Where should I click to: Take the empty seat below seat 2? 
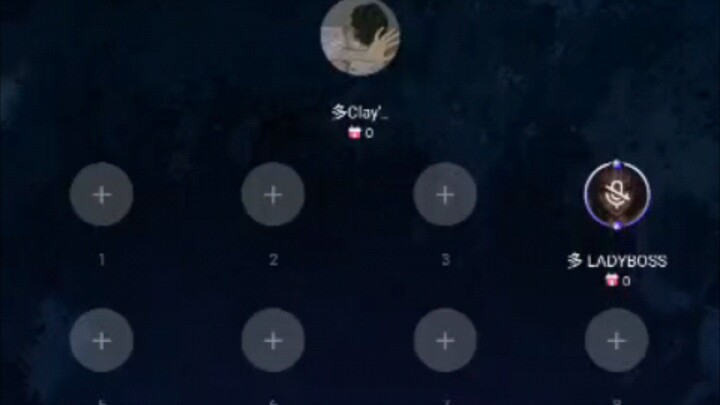pyautogui.click(x=273, y=340)
